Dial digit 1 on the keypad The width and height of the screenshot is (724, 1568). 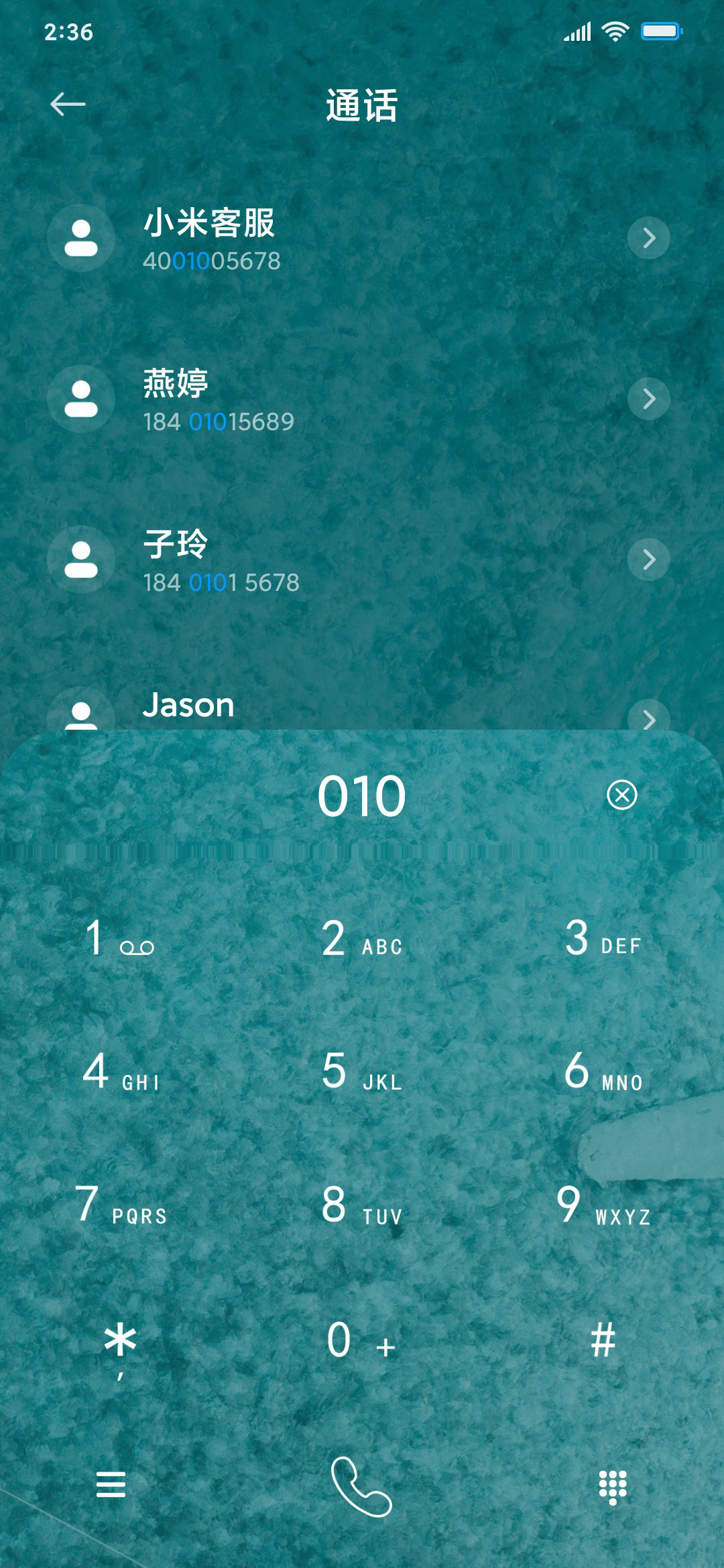coord(121,938)
